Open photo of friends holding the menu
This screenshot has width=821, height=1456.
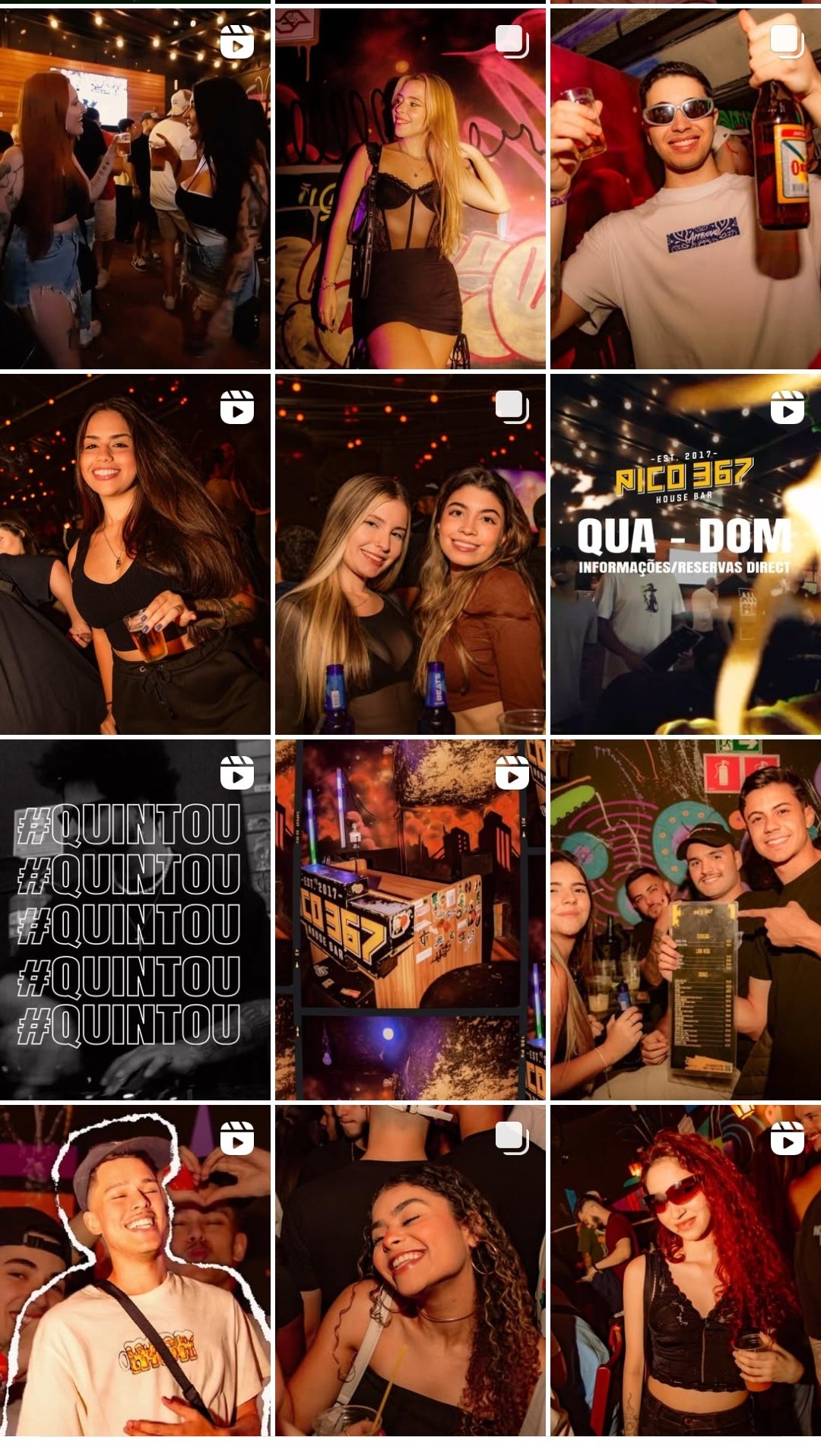tap(686, 919)
